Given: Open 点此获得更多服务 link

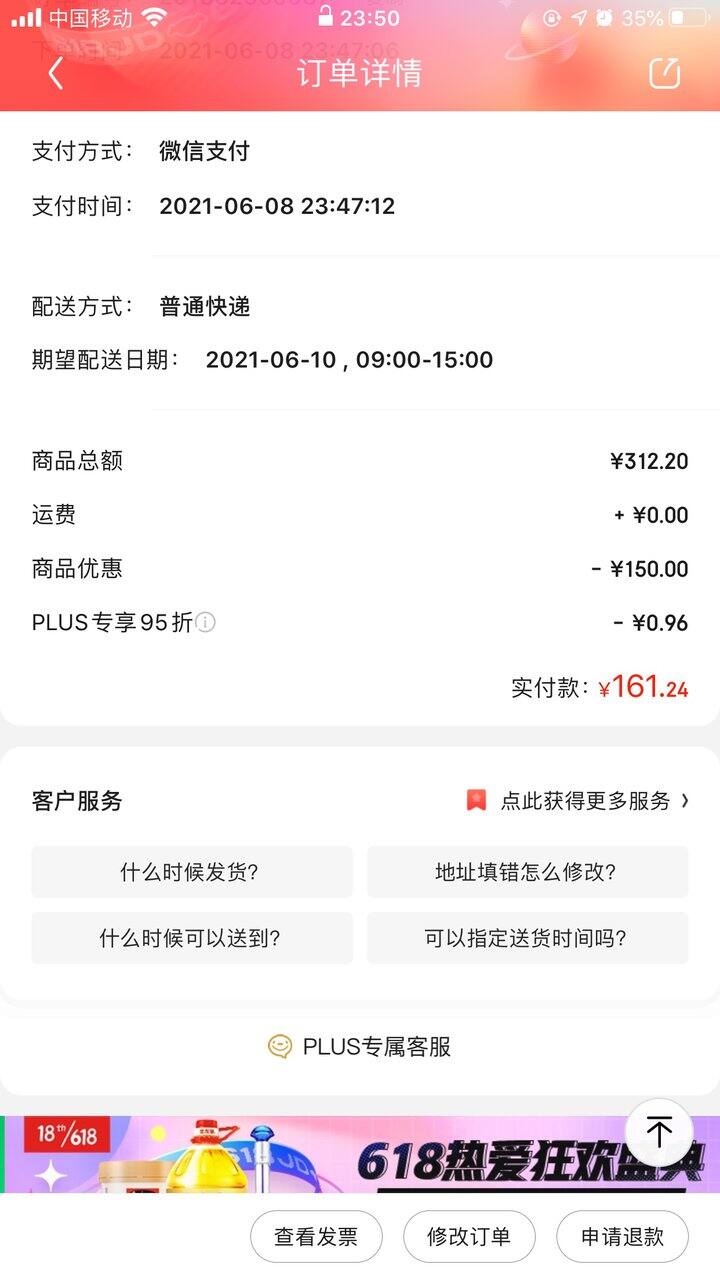Looking at the screenshot, I should [578, 800].
